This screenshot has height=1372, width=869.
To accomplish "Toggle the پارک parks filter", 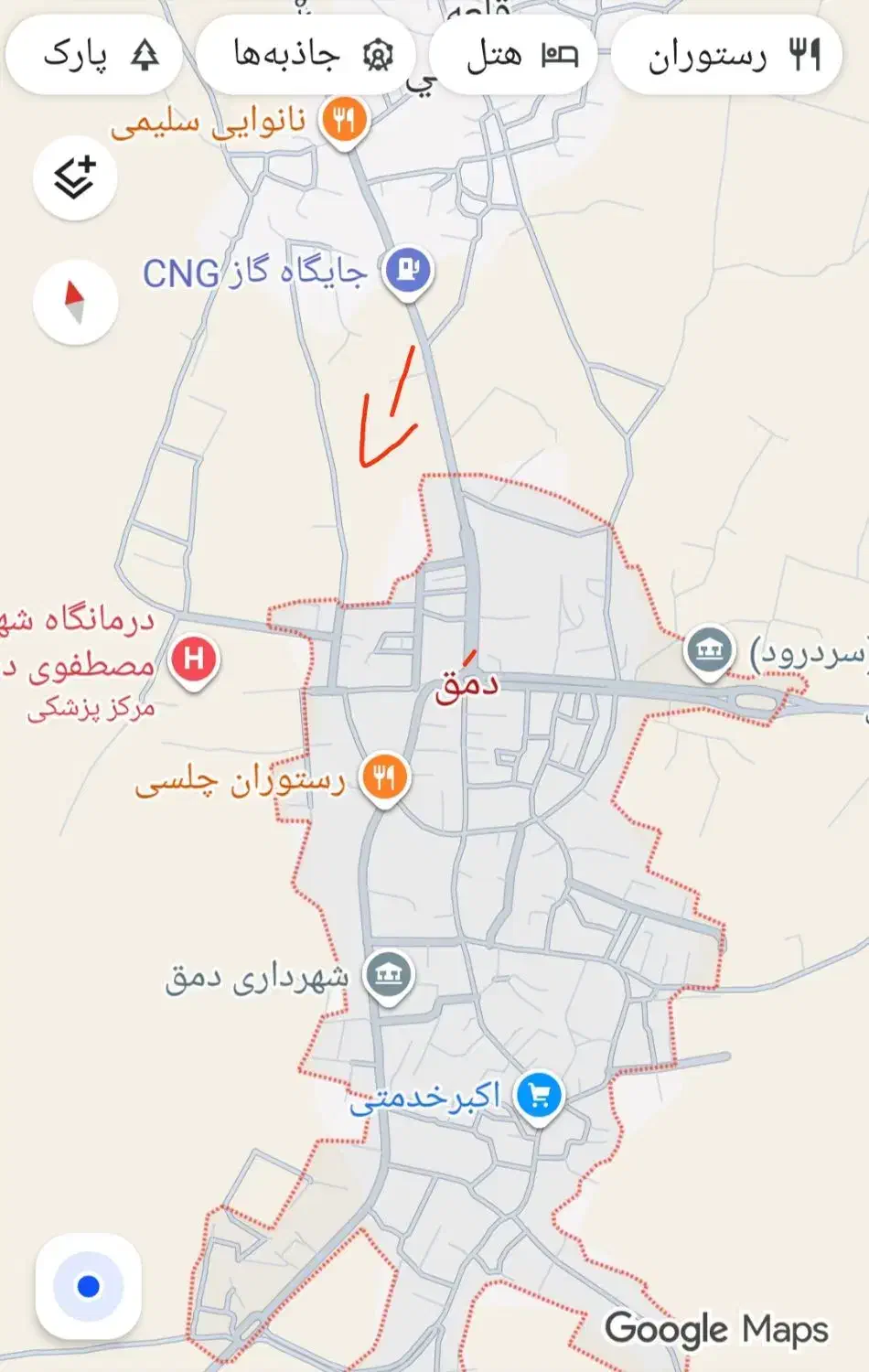I will (x=94, y=53).
